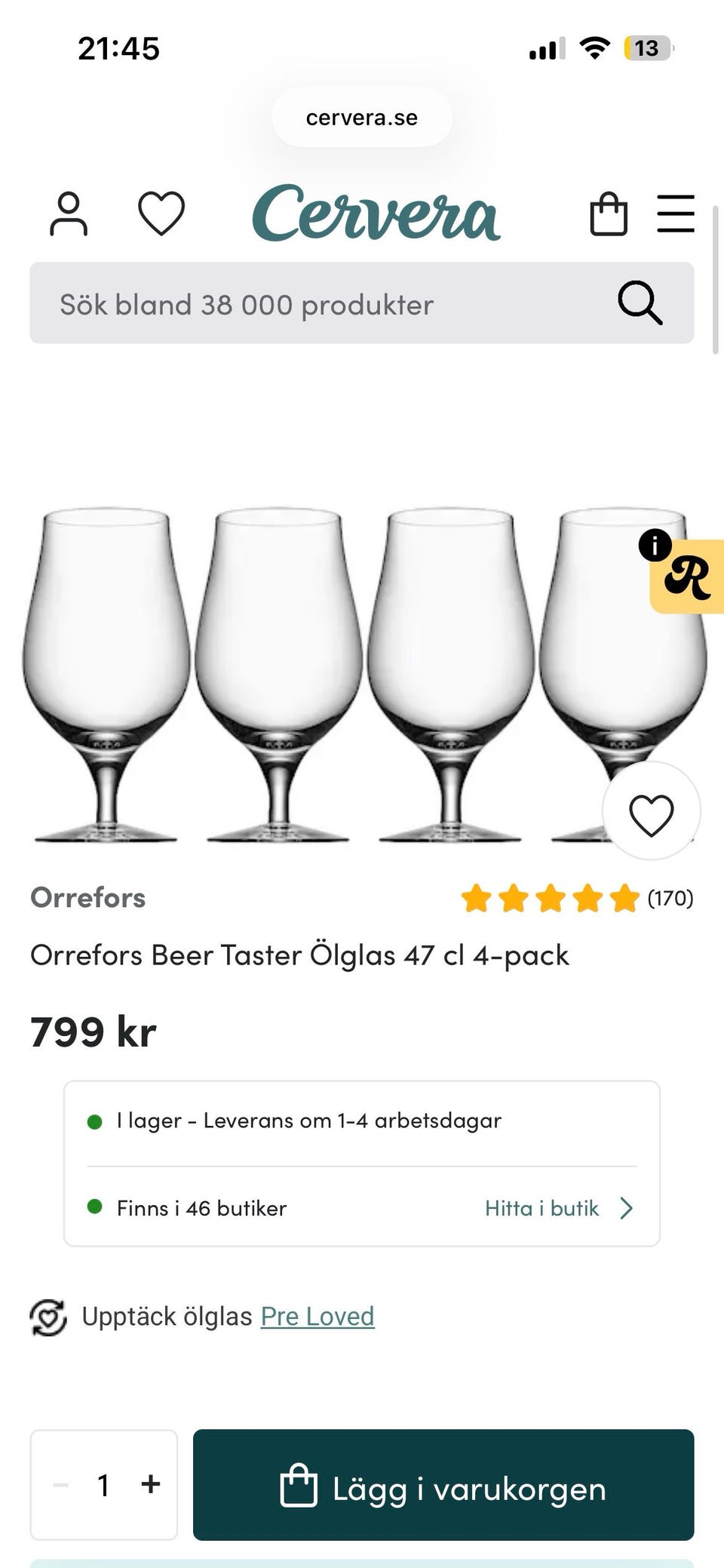Open the beer glasses product image

tap(362, 674)
